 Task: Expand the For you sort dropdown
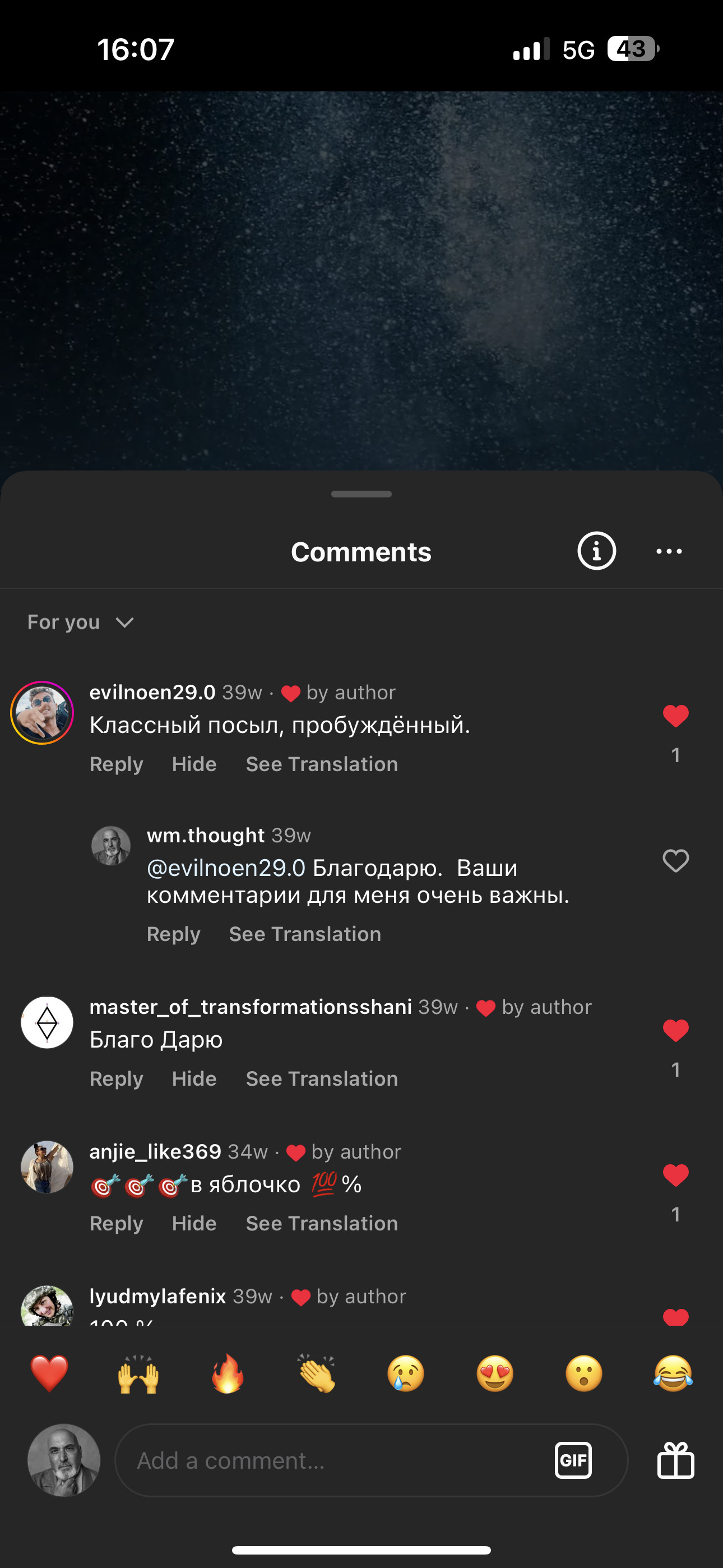tap(80, 622)
